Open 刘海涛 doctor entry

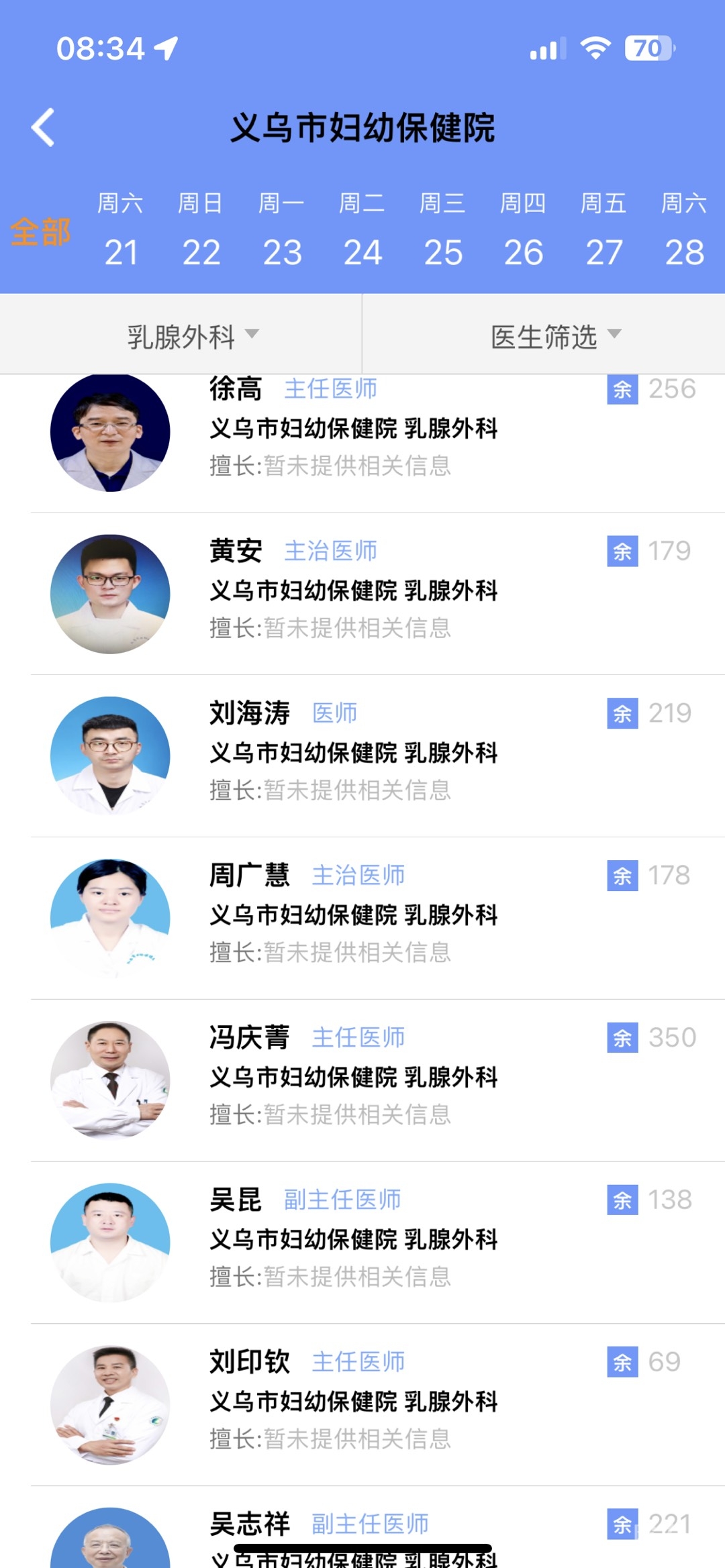353,753
